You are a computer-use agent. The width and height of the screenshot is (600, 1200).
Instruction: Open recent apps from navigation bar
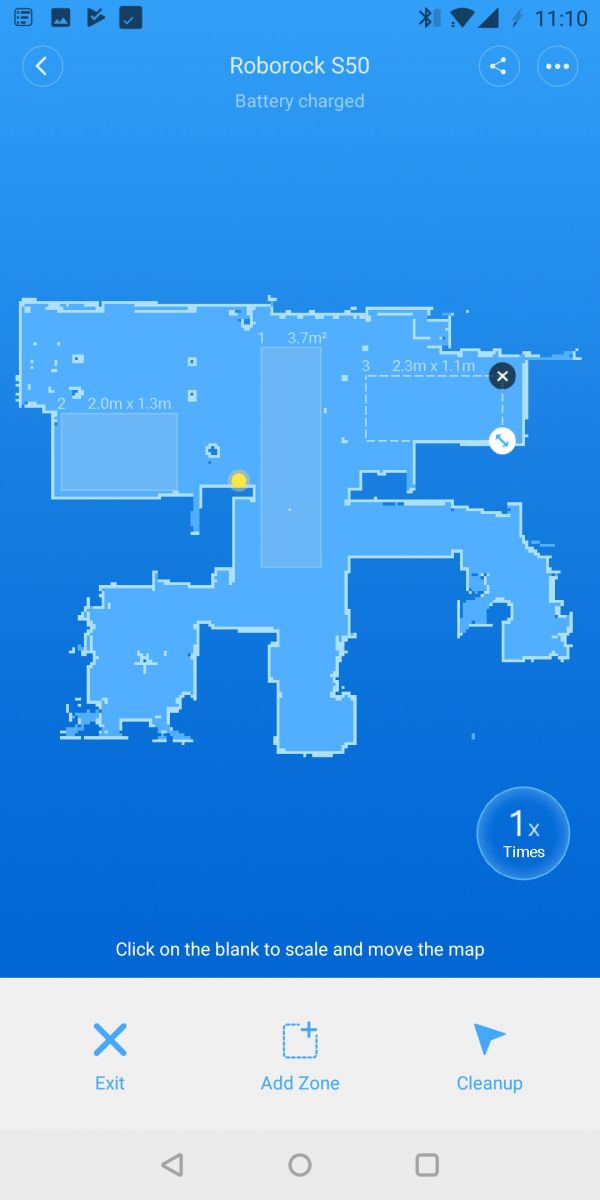[427, 1164]
